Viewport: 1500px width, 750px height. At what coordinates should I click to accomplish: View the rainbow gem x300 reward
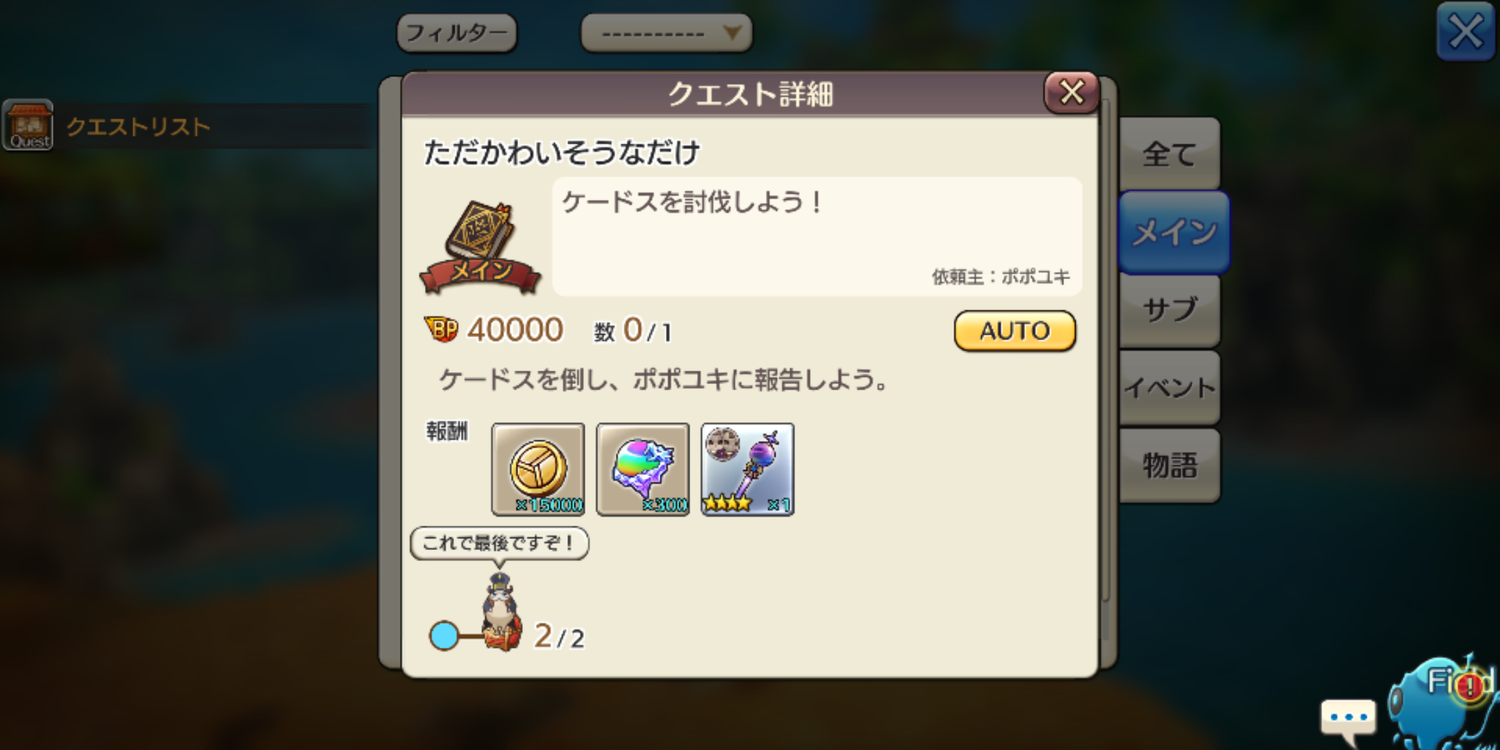[642, 469]
